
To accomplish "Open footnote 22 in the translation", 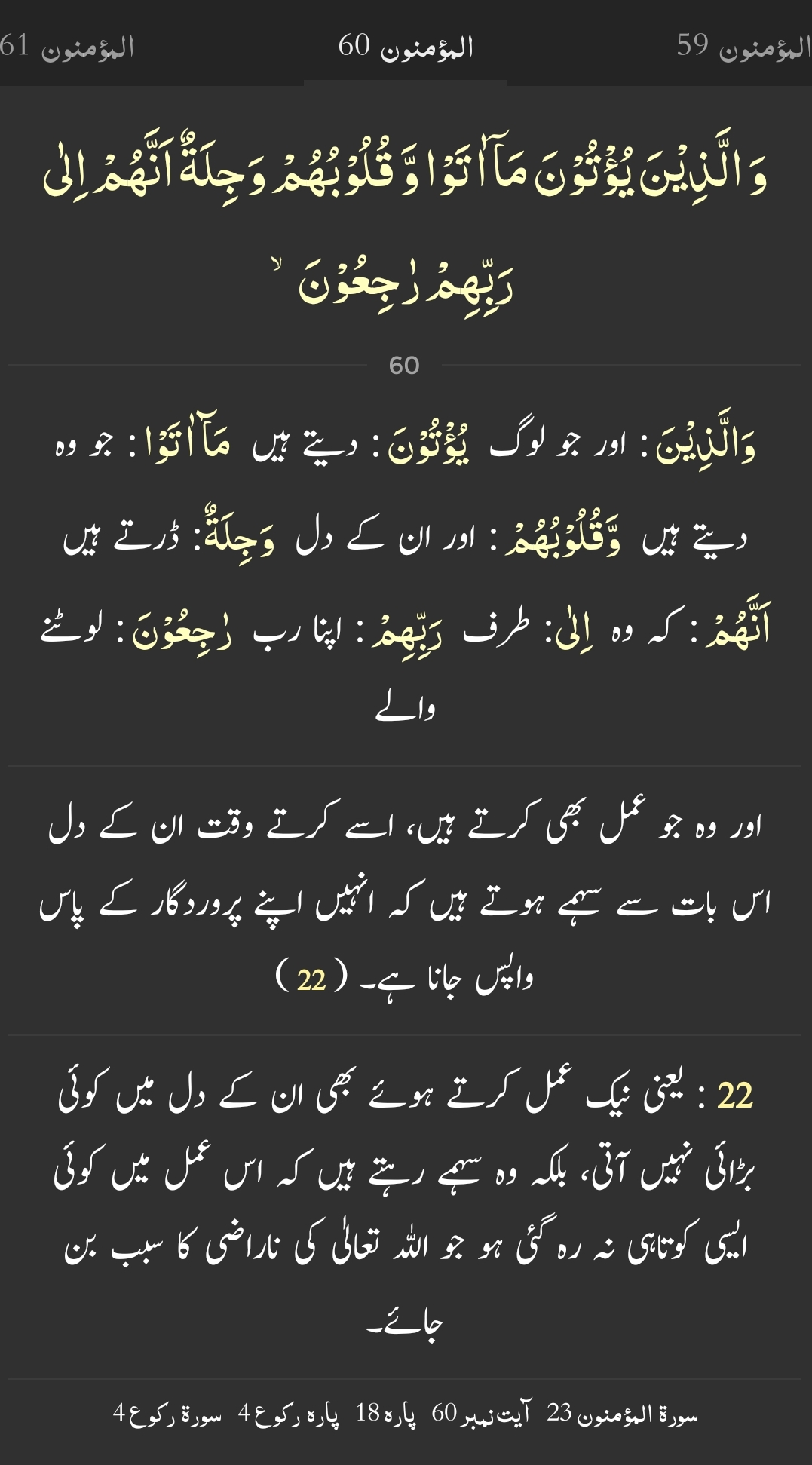I will coord(311,979).
